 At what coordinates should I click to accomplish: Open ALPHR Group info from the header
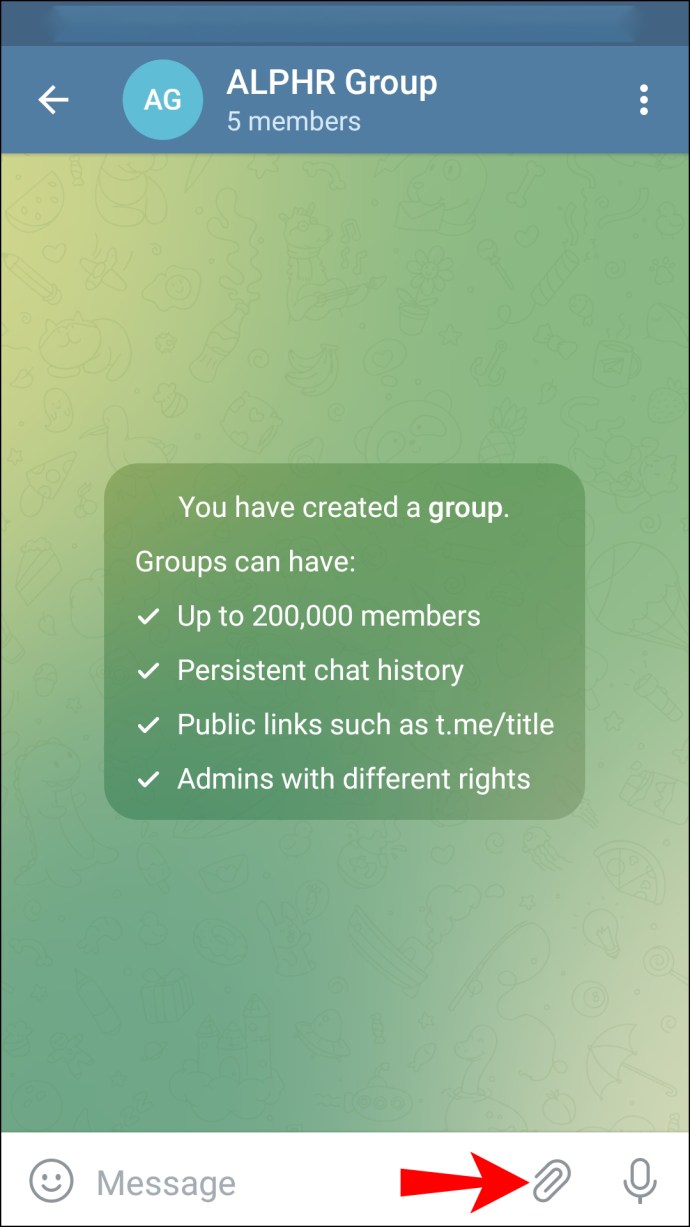click(x=330, y=100)
